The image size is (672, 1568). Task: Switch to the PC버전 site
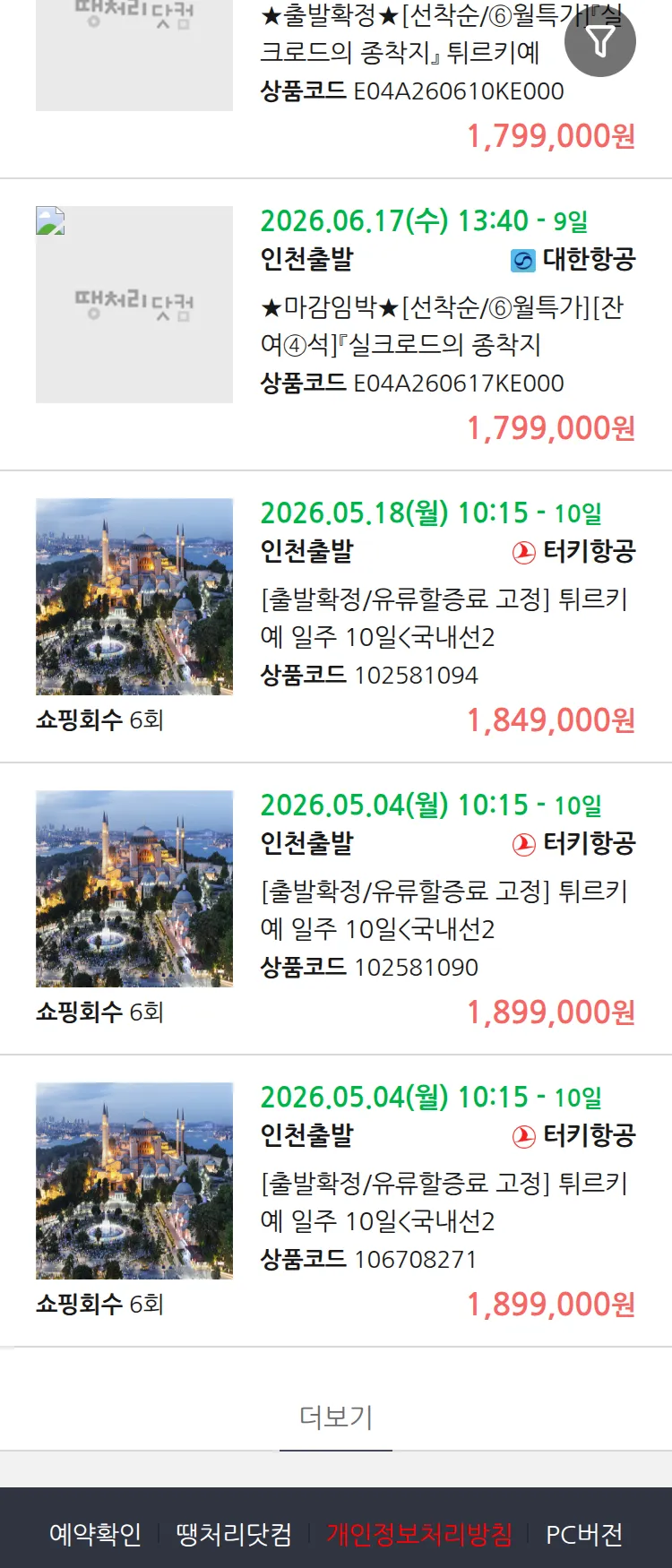tap(584, 1534)
